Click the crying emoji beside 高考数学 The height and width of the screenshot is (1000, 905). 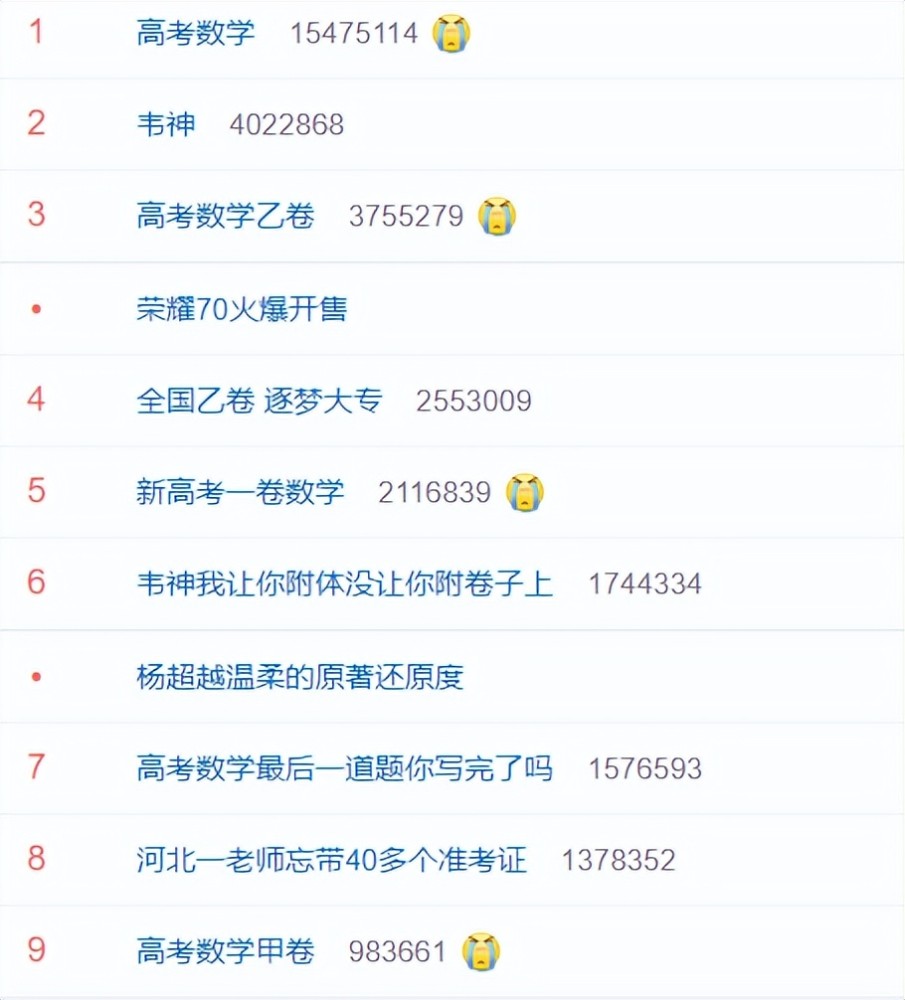(454, 33)
